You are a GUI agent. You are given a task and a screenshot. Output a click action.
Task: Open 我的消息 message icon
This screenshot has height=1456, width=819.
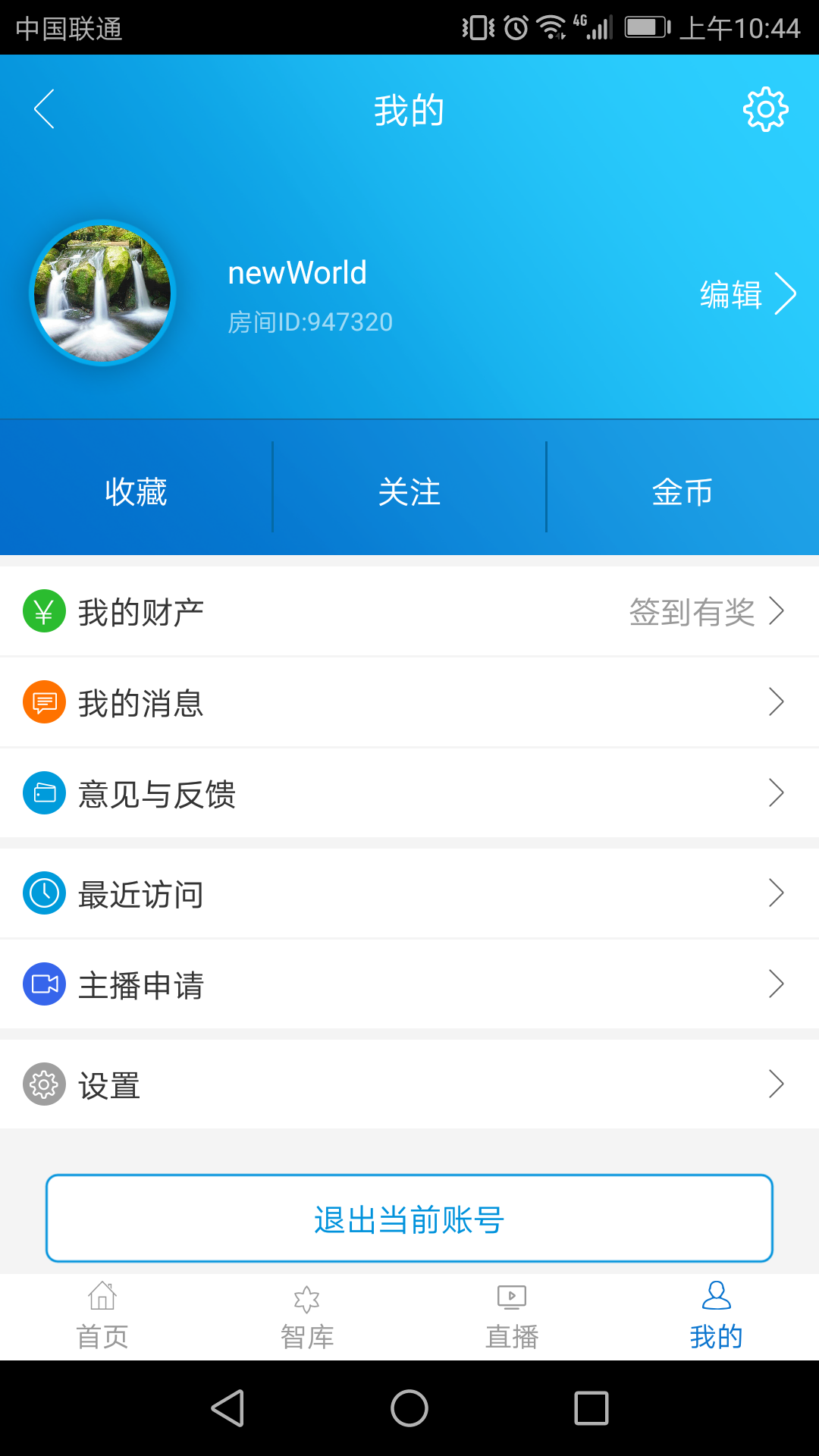pos(43,702)
